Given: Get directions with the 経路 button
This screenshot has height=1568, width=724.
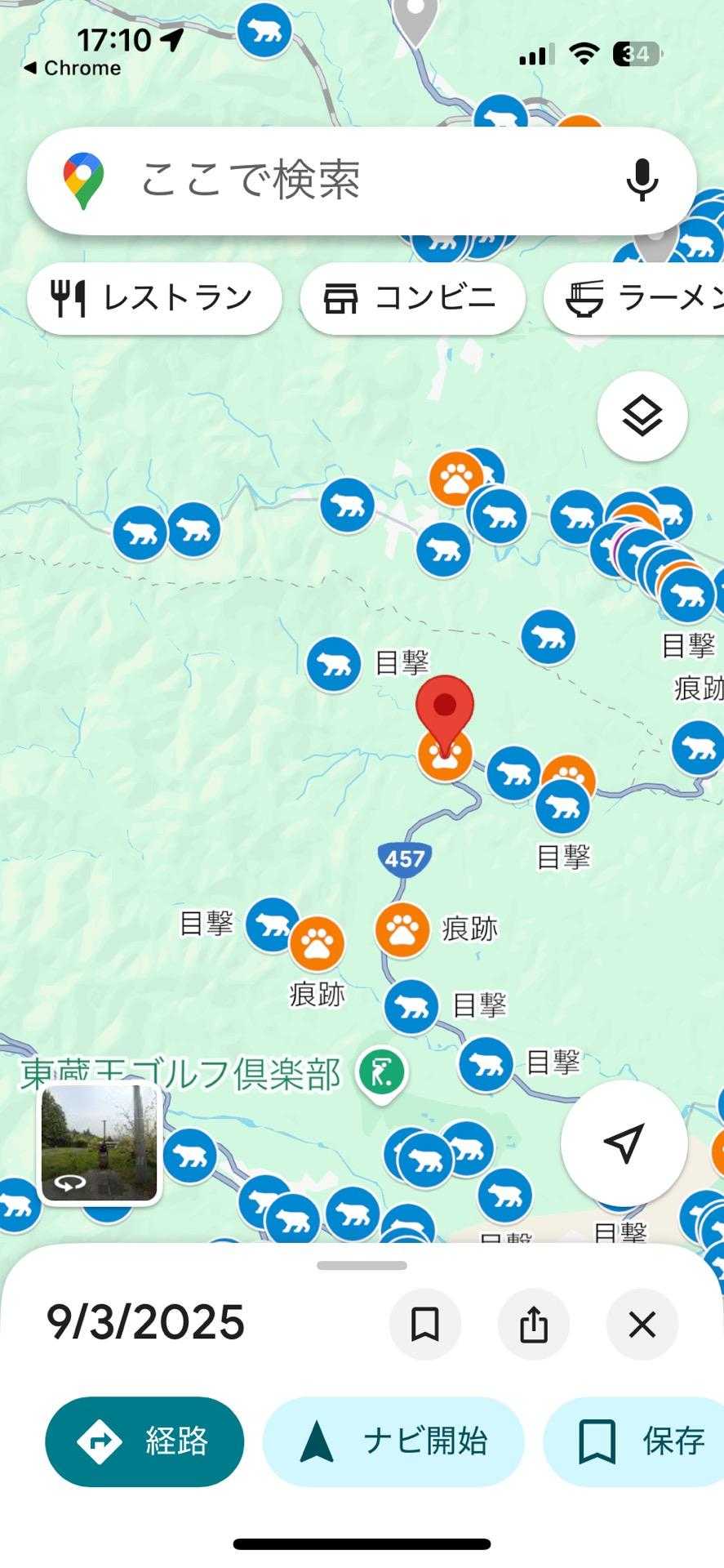Looking at the screenshot, I should (x=144, y=1441).
